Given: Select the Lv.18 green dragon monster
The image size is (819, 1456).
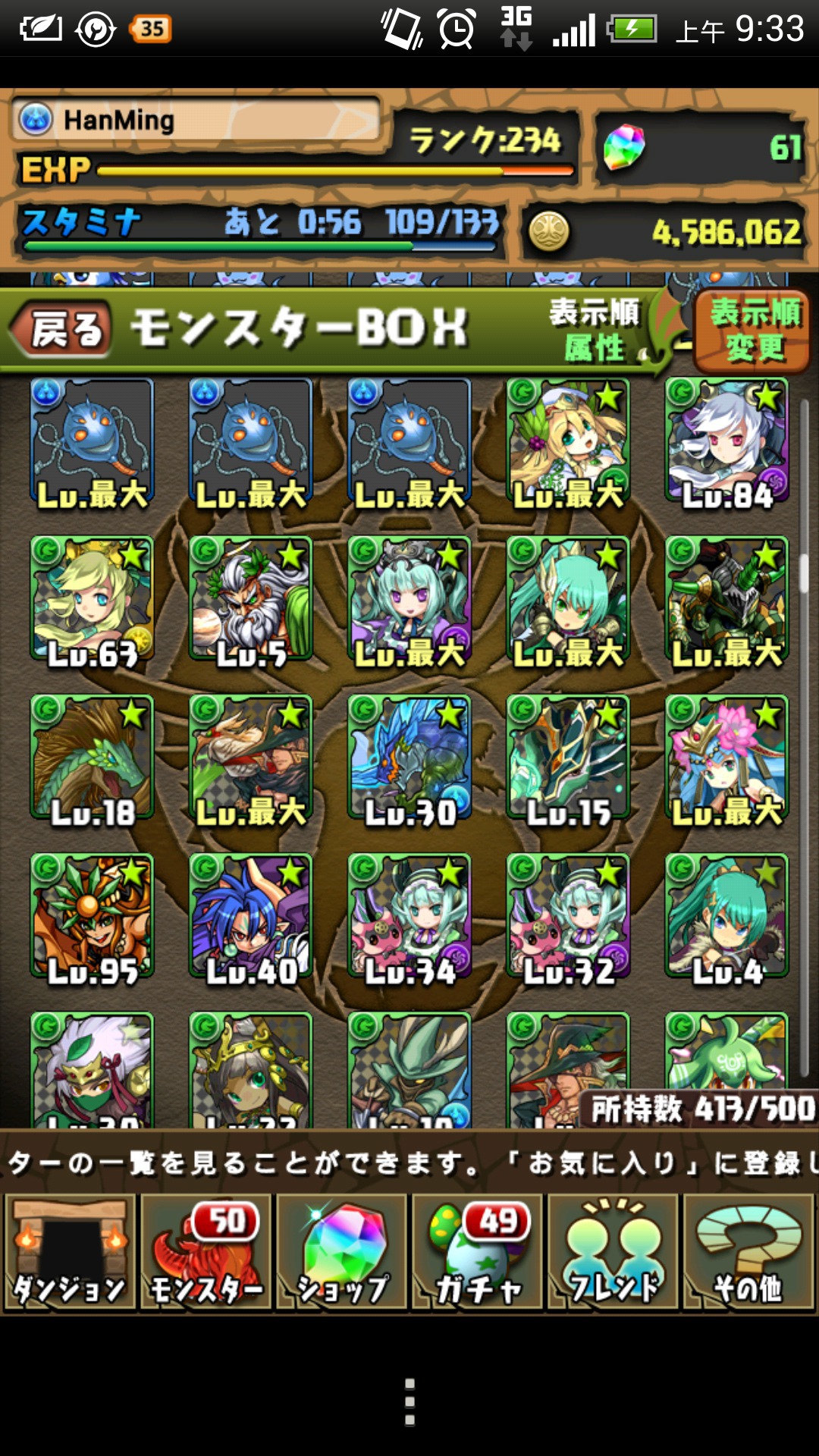Looking at the screenshot, I should coord(92,761).
